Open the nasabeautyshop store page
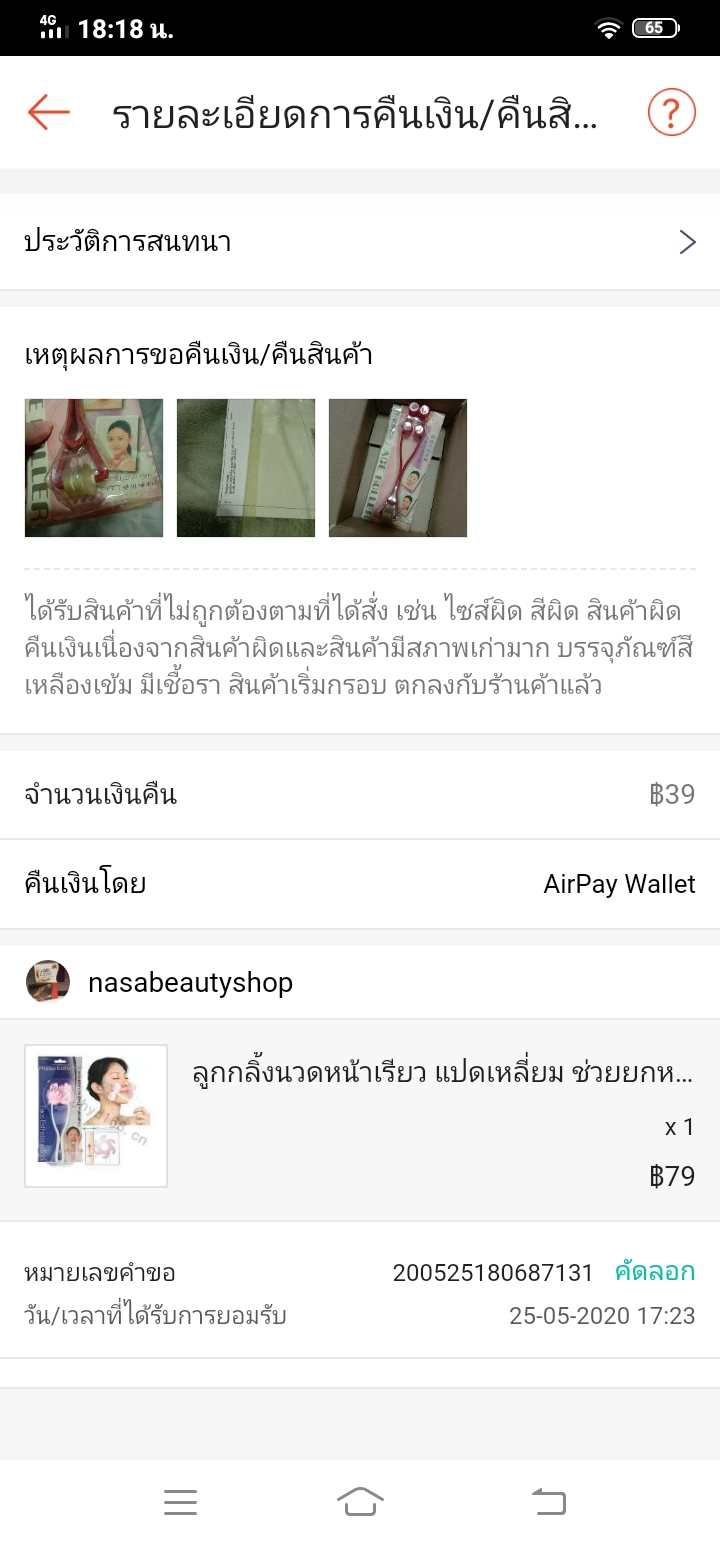The image size is (720, 1544). pos(190,982)
